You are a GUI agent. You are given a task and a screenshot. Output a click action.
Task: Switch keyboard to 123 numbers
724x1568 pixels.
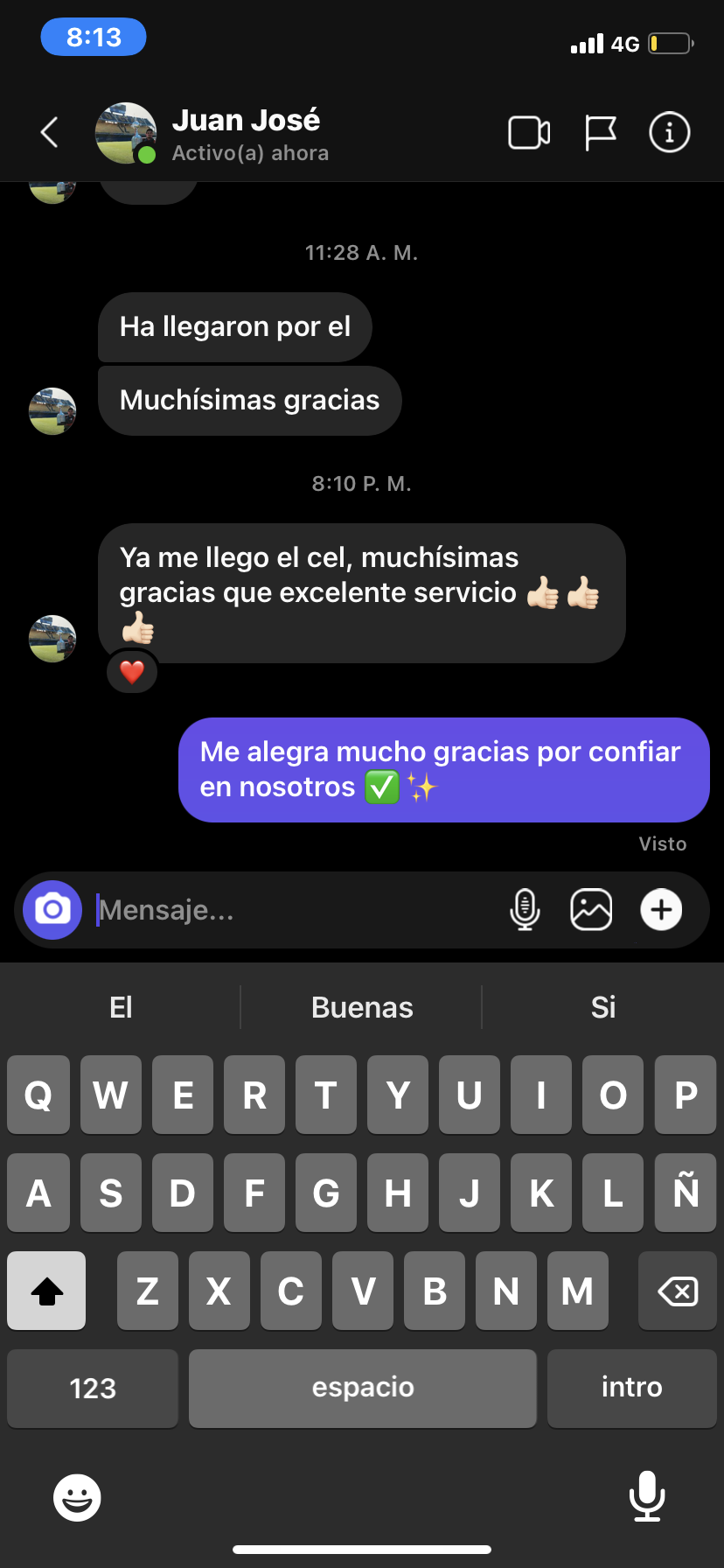coord(93,1389)
